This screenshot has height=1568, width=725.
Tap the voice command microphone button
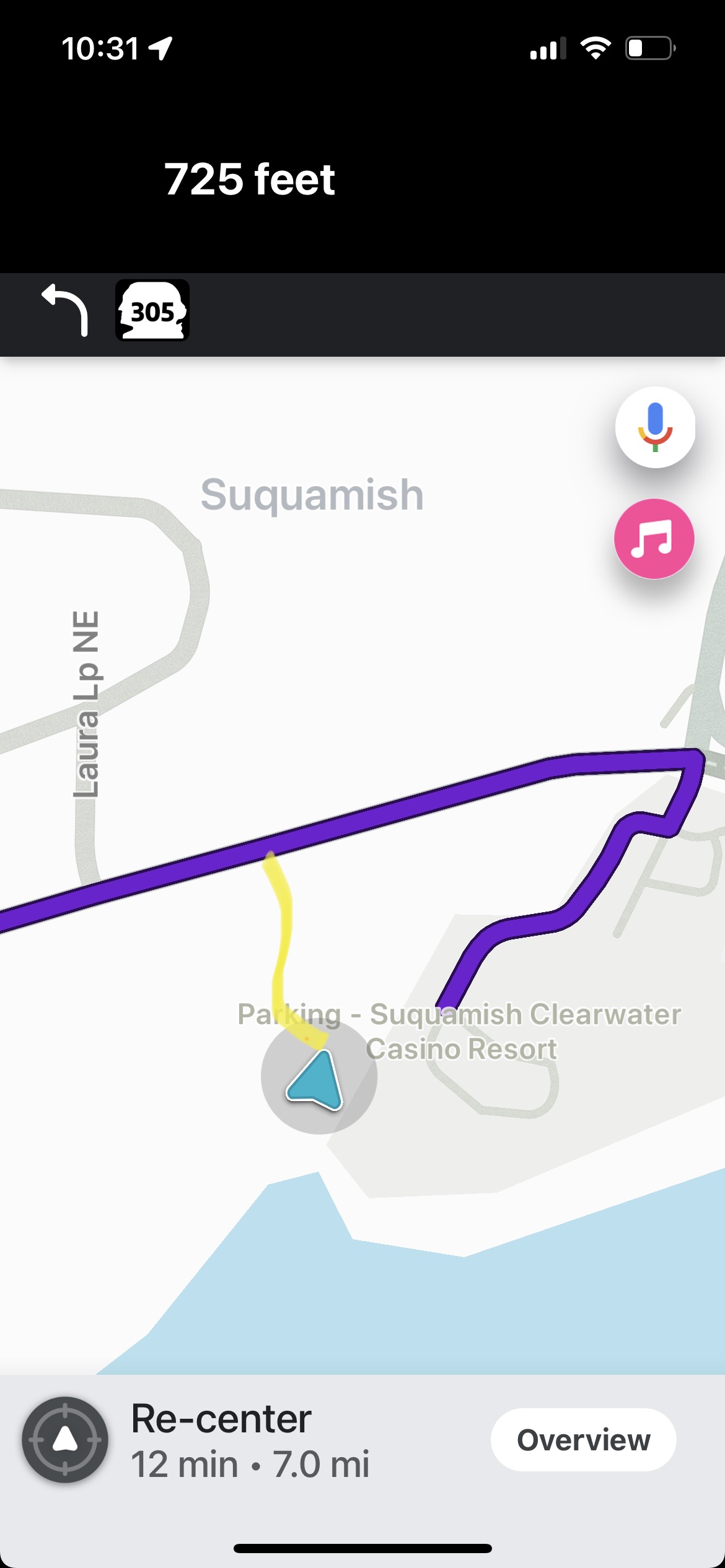[655, 427]
